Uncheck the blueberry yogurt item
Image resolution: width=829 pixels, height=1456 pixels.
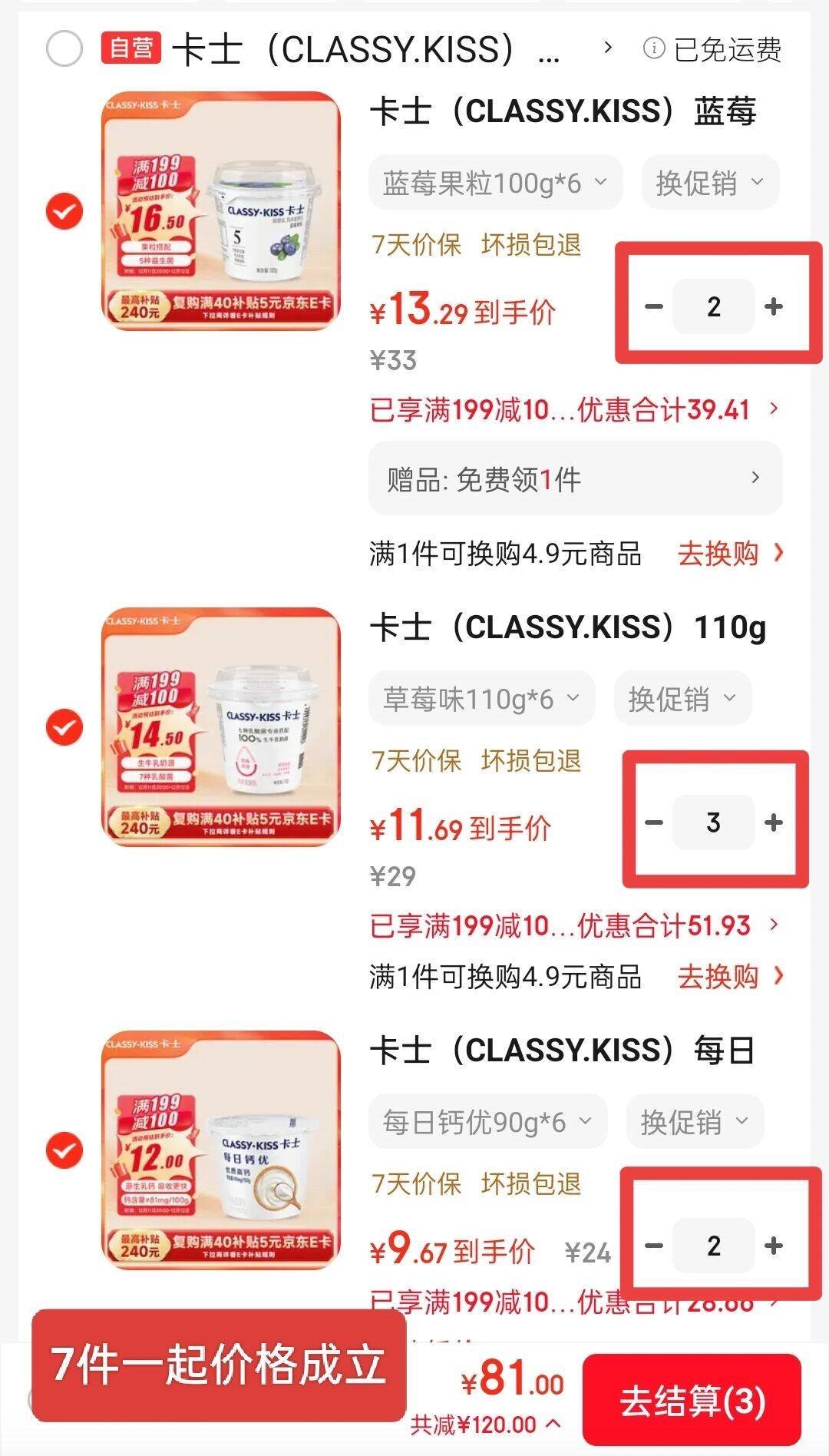[x=64, y=212]
